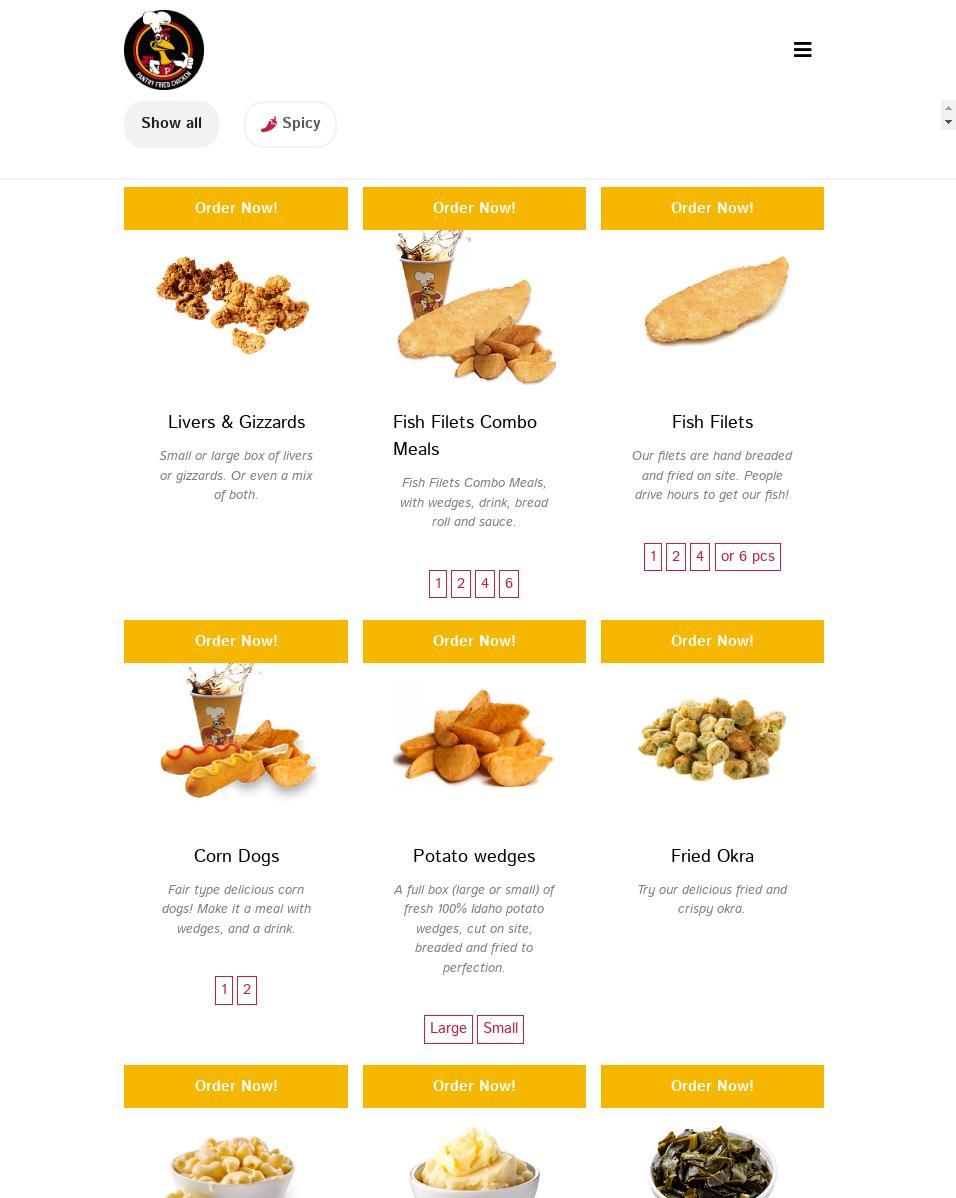
Task: Select the Show all filter chip
Action: pos(171,124)
